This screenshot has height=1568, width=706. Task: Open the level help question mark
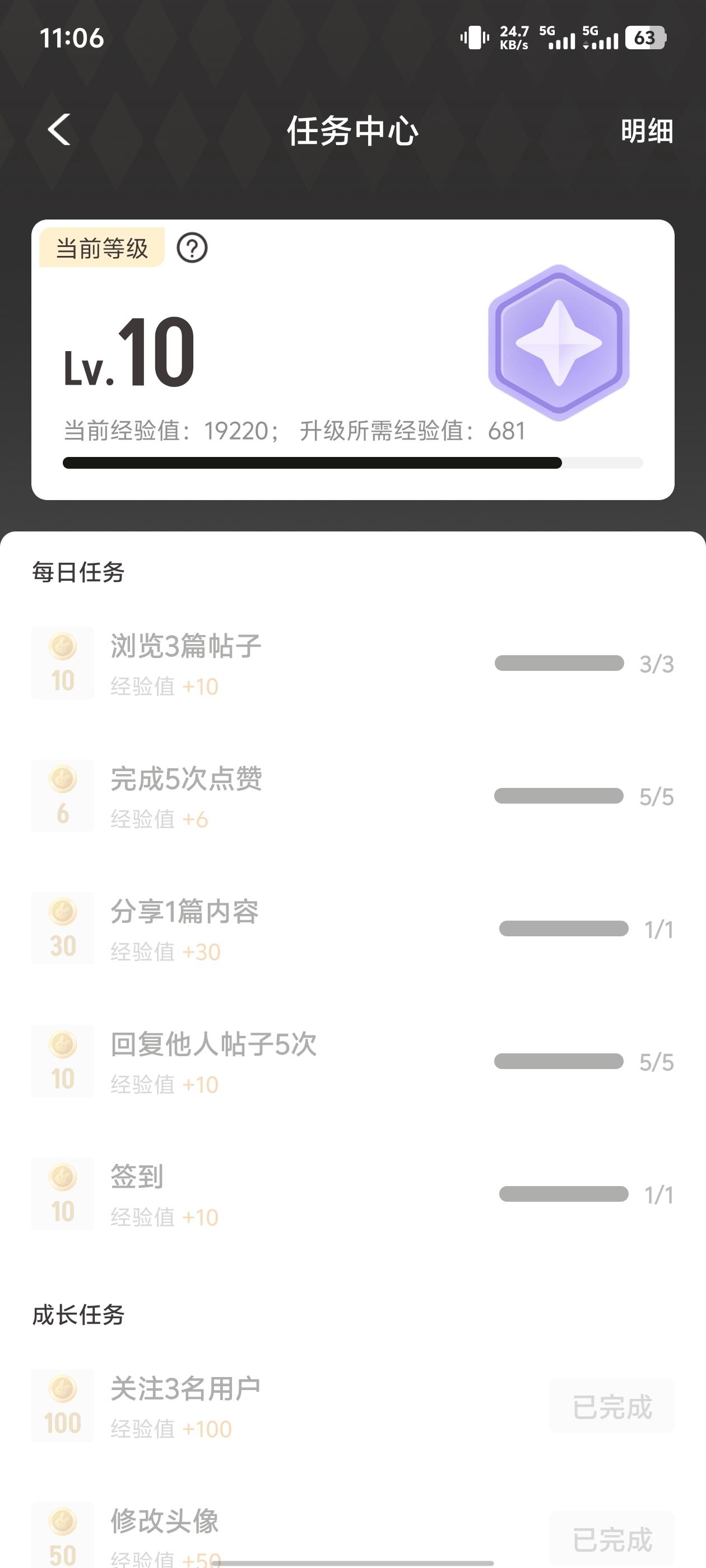tap(192, 248)
